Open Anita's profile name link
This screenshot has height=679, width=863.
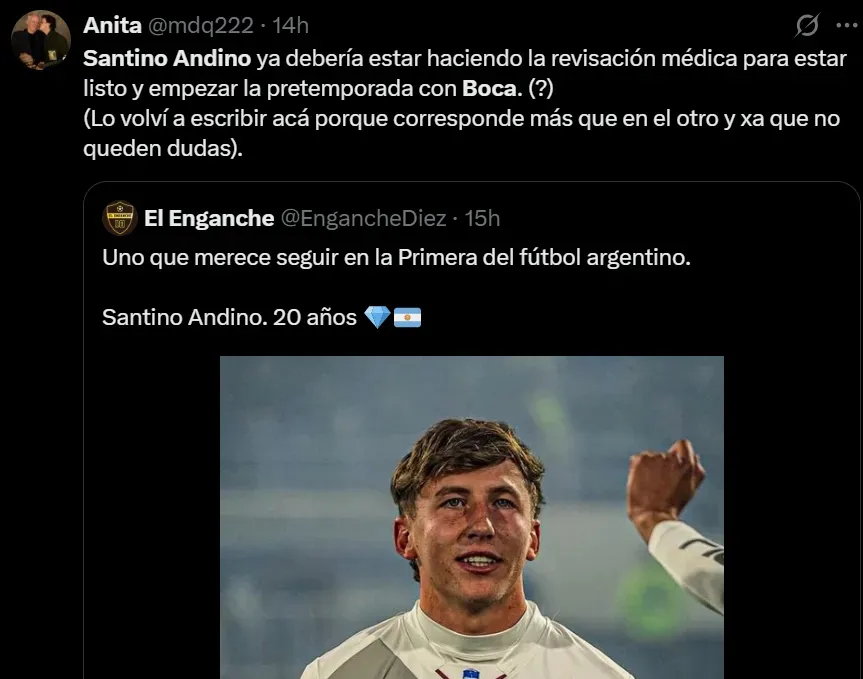(112, 24)
